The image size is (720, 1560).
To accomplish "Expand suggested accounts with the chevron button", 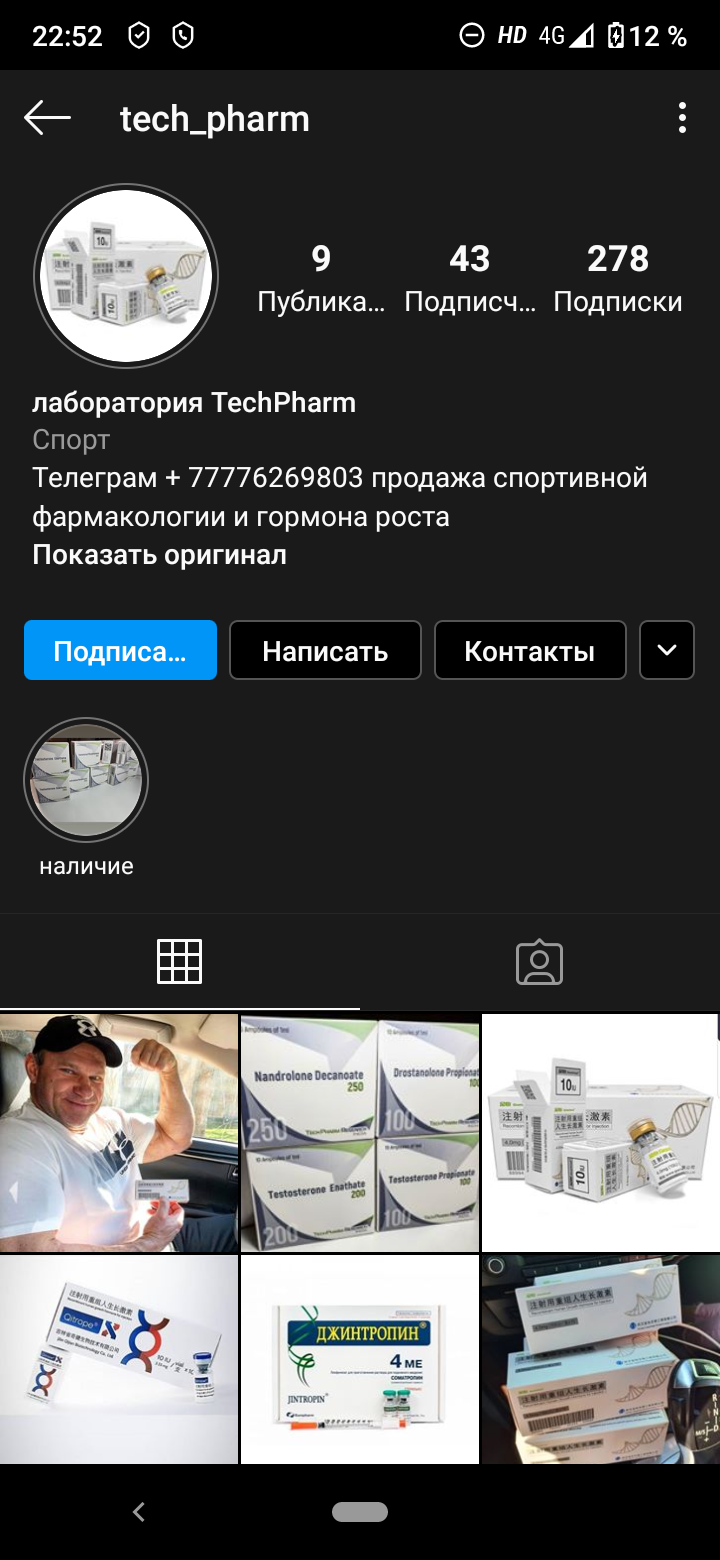I will pos(667,651).
